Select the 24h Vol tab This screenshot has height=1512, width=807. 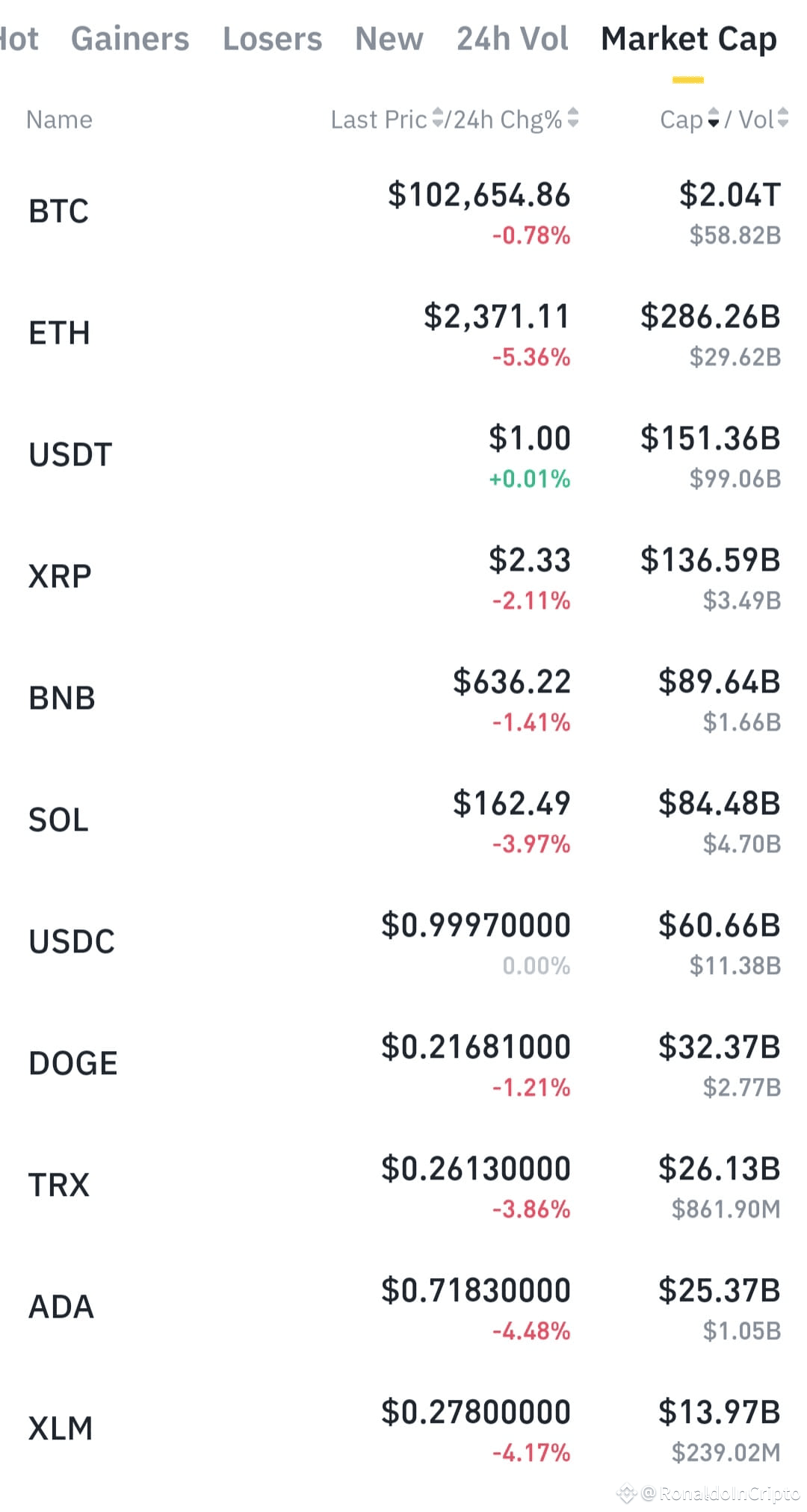513,39
